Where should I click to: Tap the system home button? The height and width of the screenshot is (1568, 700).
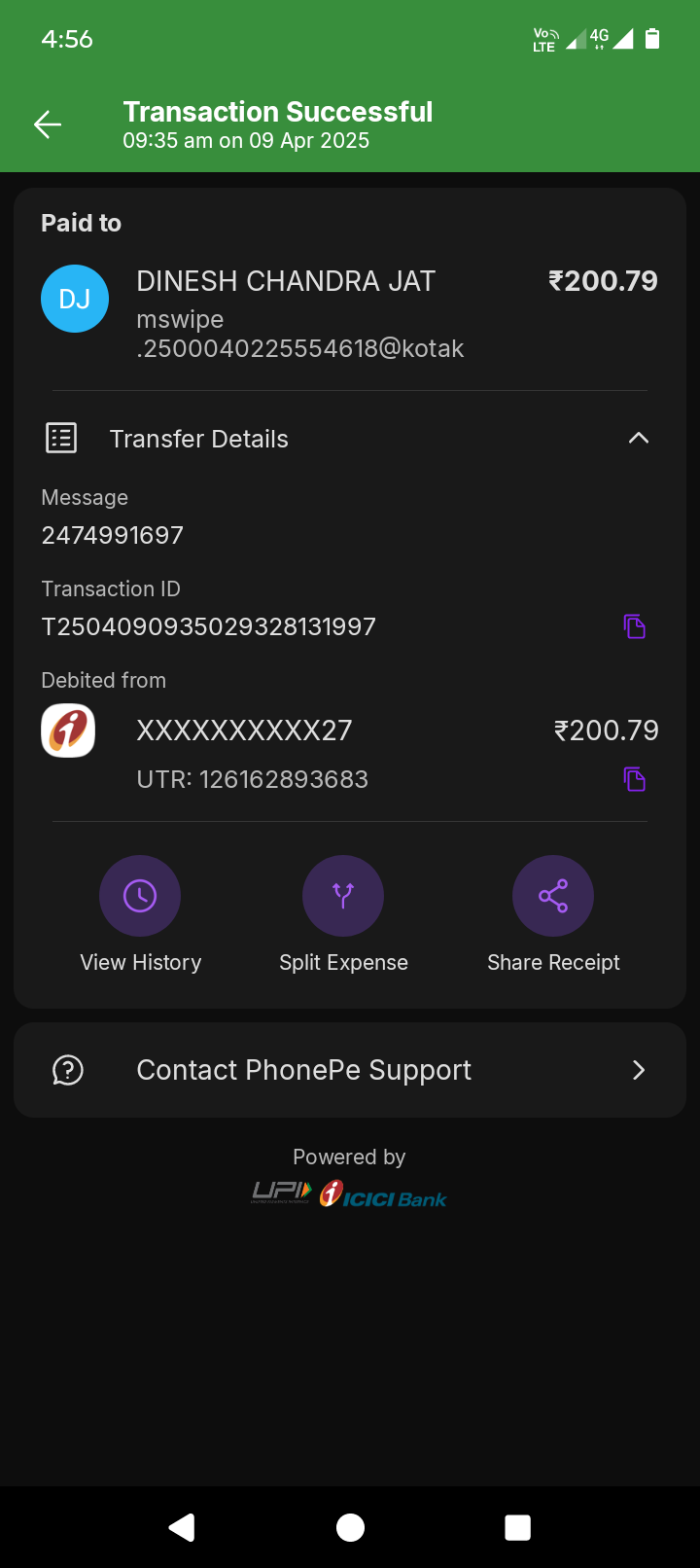pos(350,1528)
